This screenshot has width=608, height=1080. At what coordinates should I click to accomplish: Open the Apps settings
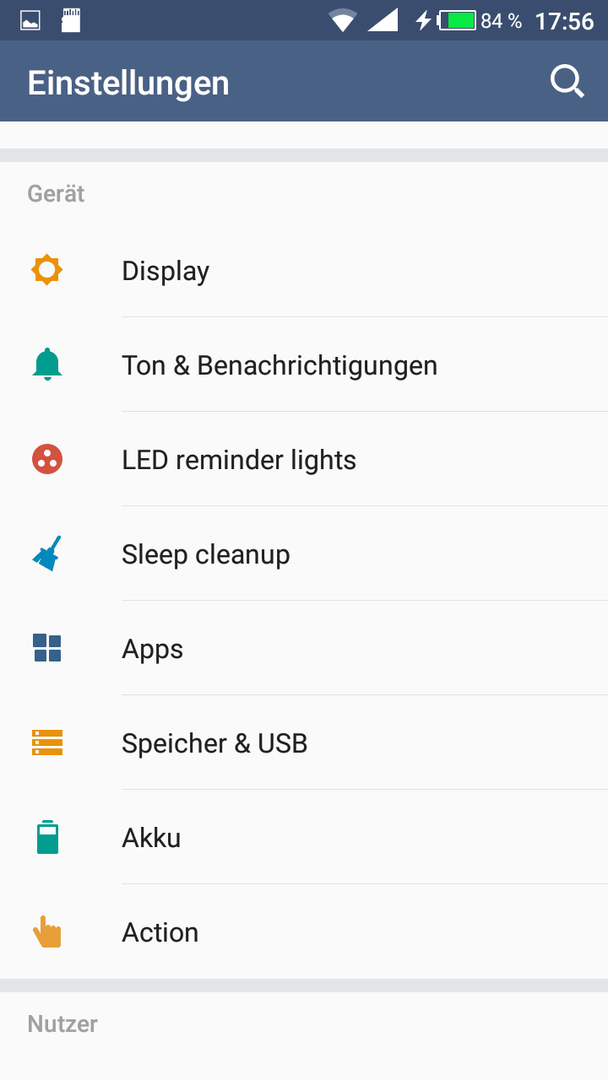(x=304, y=648)
